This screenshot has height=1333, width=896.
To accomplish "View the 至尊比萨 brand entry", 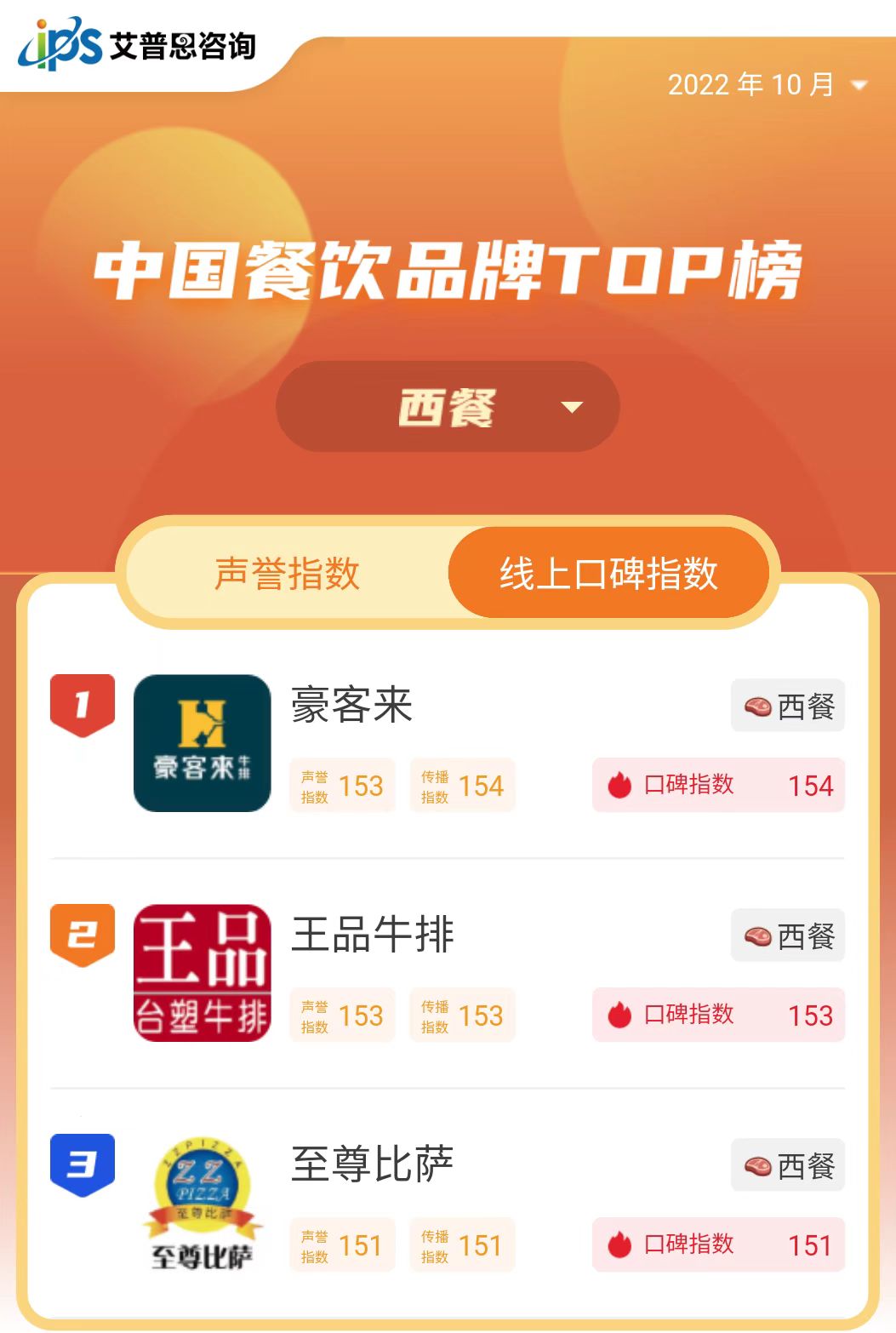I will 372,1164.
